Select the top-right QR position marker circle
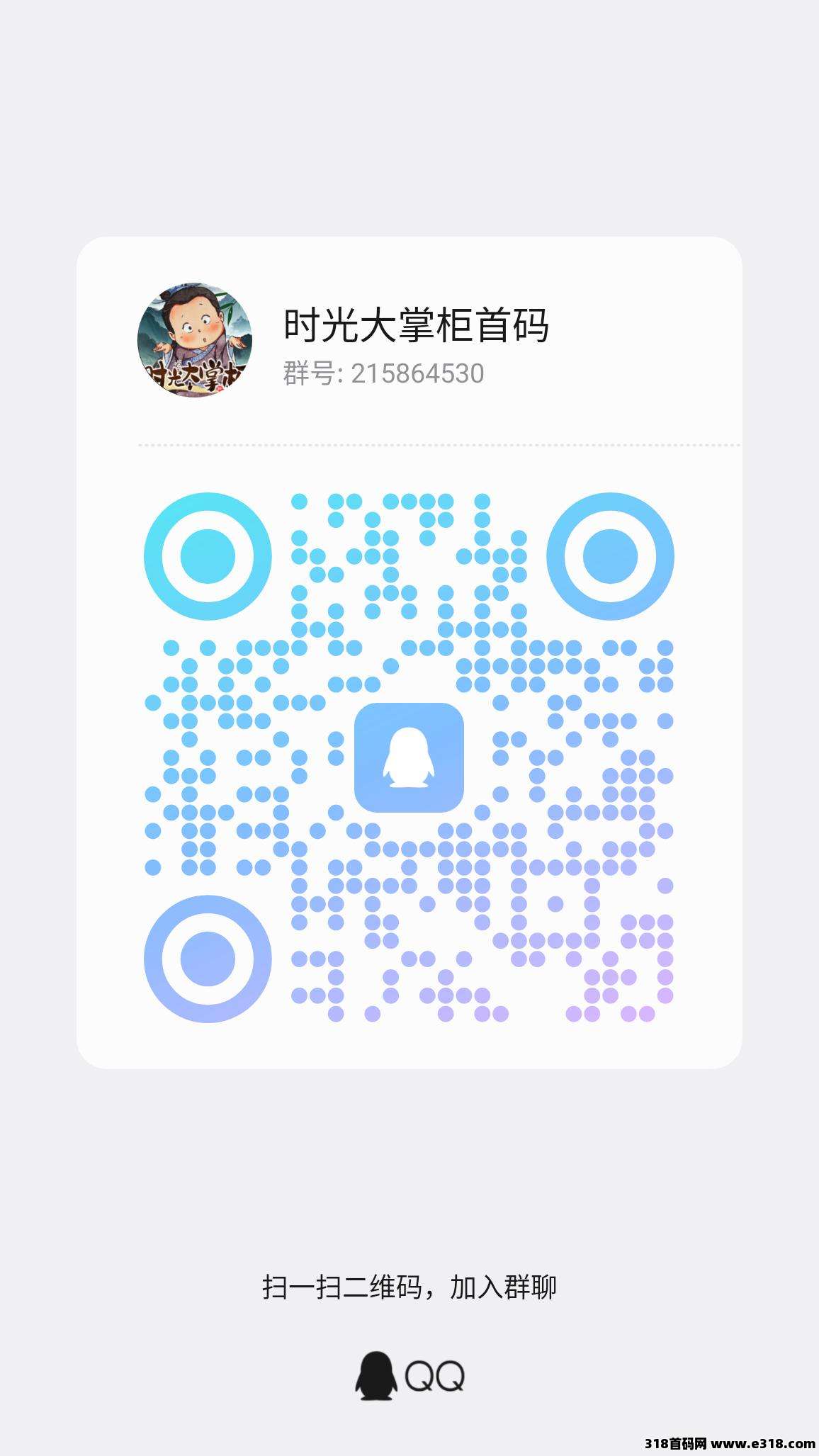The image size is (819, 1456). (612, 558)
